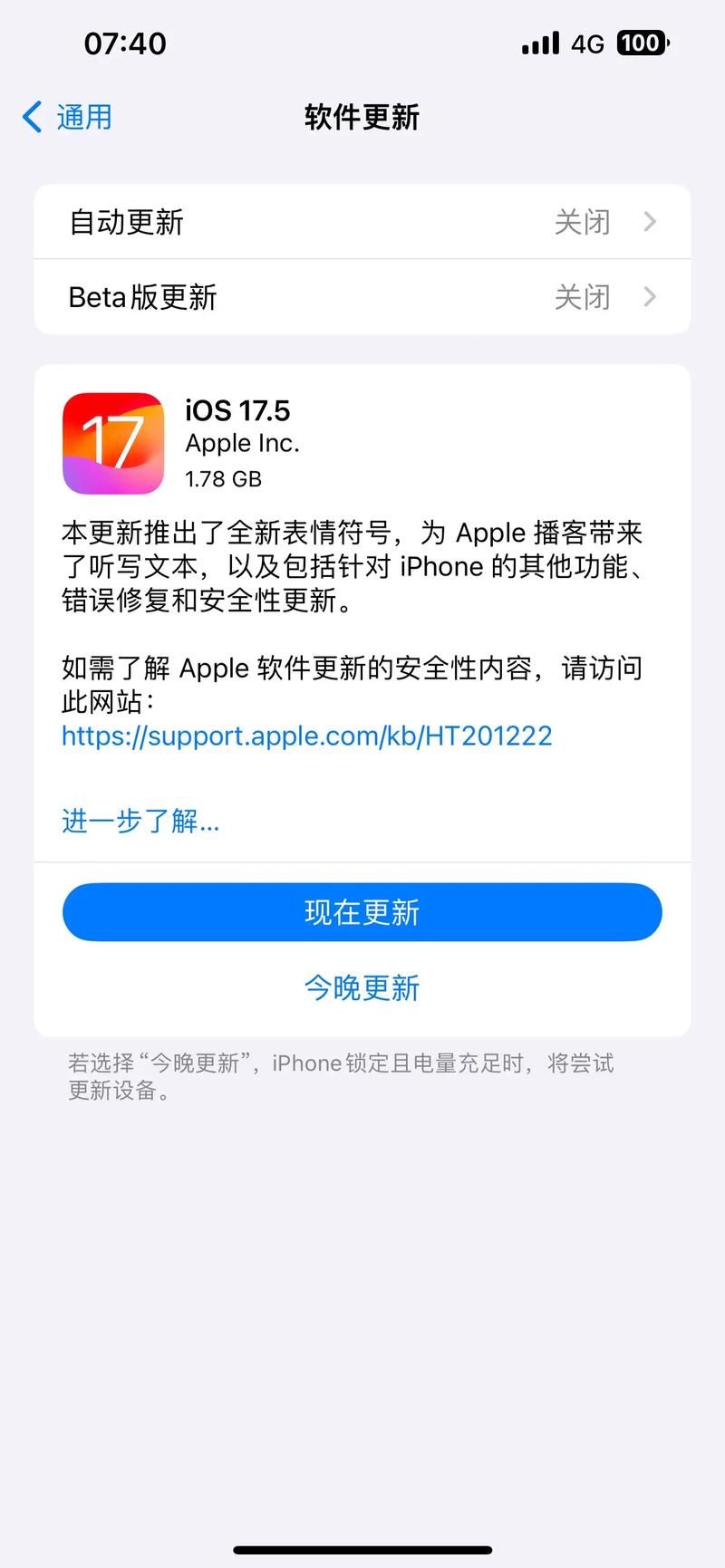725x1568 pixels.
Task: Open the 自动更新 setting row
Action: tap(362, 222)
